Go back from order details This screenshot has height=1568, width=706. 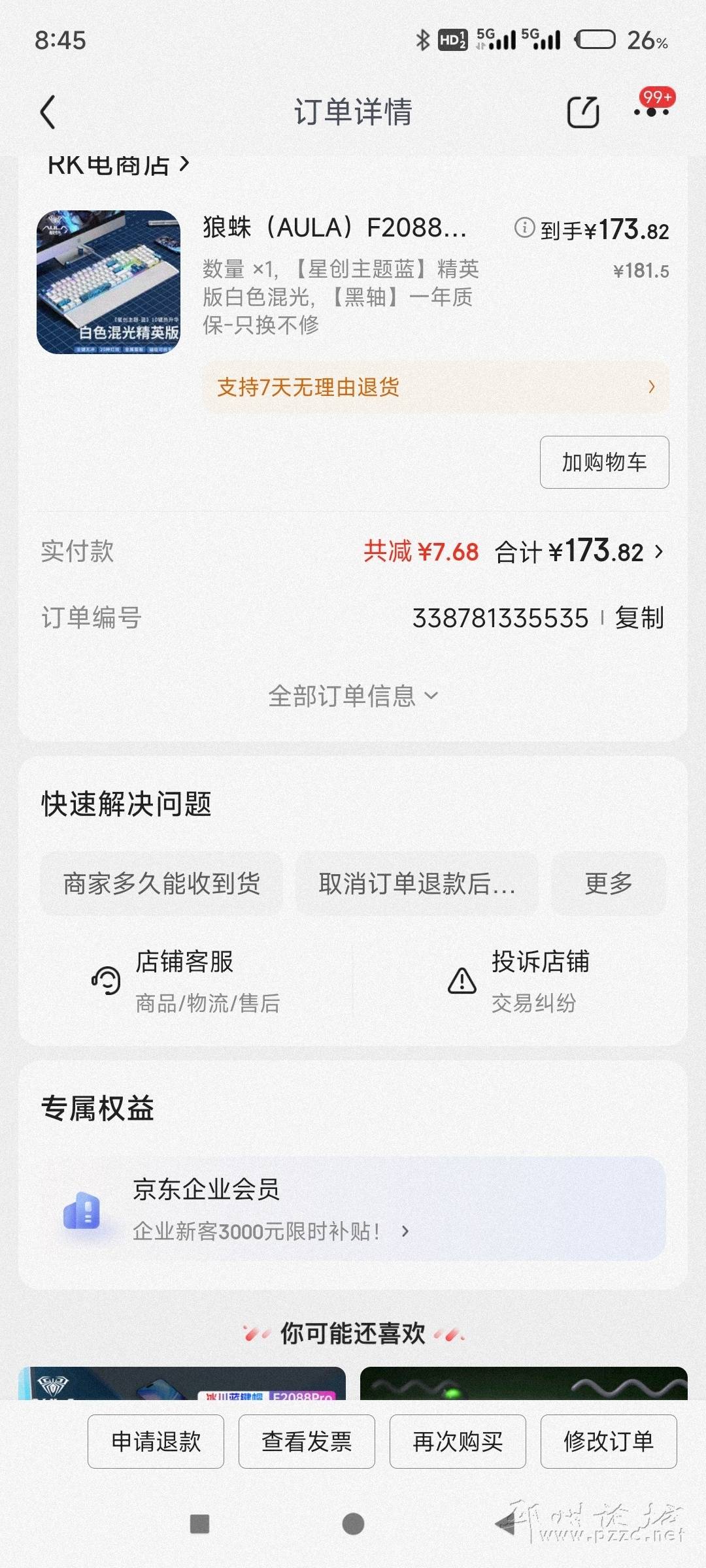[48, 112]
